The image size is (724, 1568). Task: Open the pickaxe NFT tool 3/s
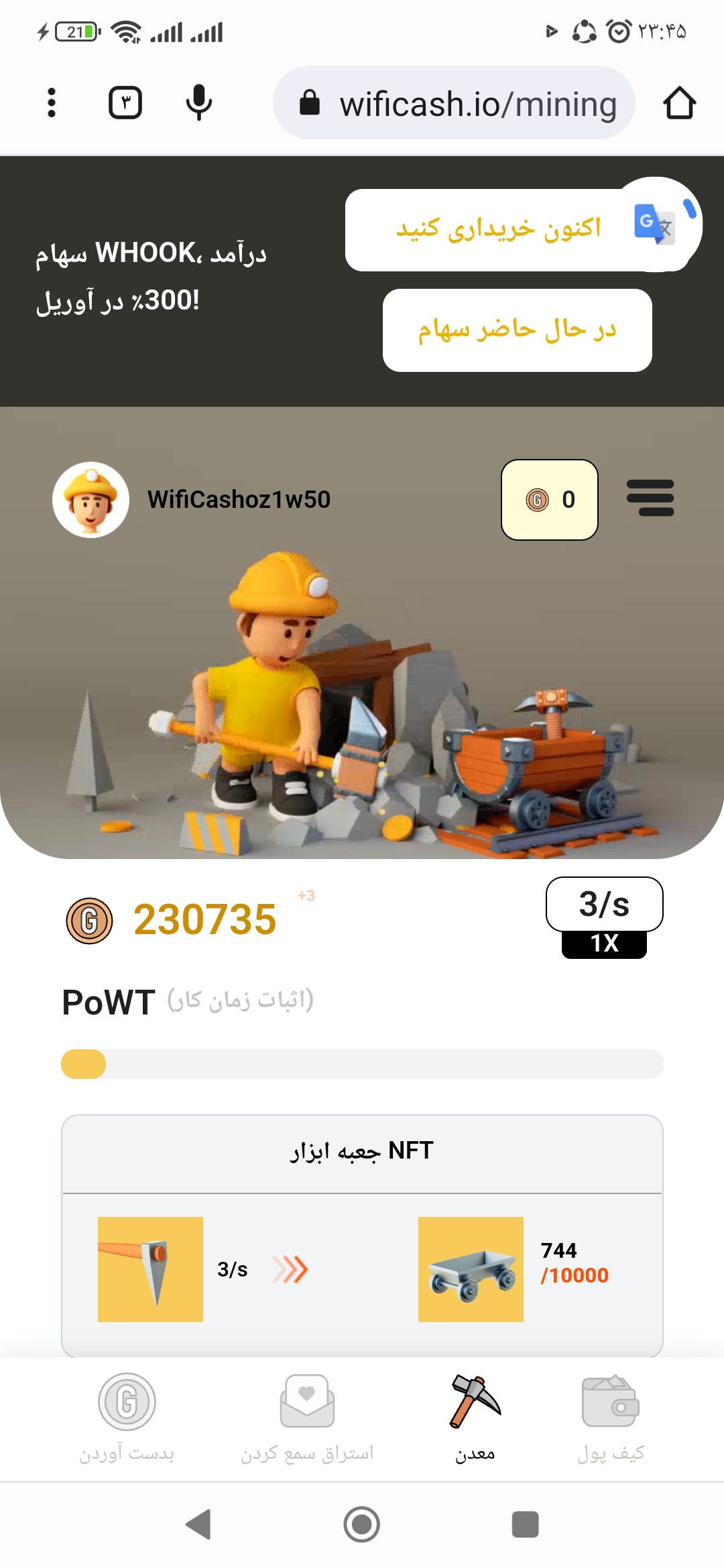click(x=151, y=1269)
